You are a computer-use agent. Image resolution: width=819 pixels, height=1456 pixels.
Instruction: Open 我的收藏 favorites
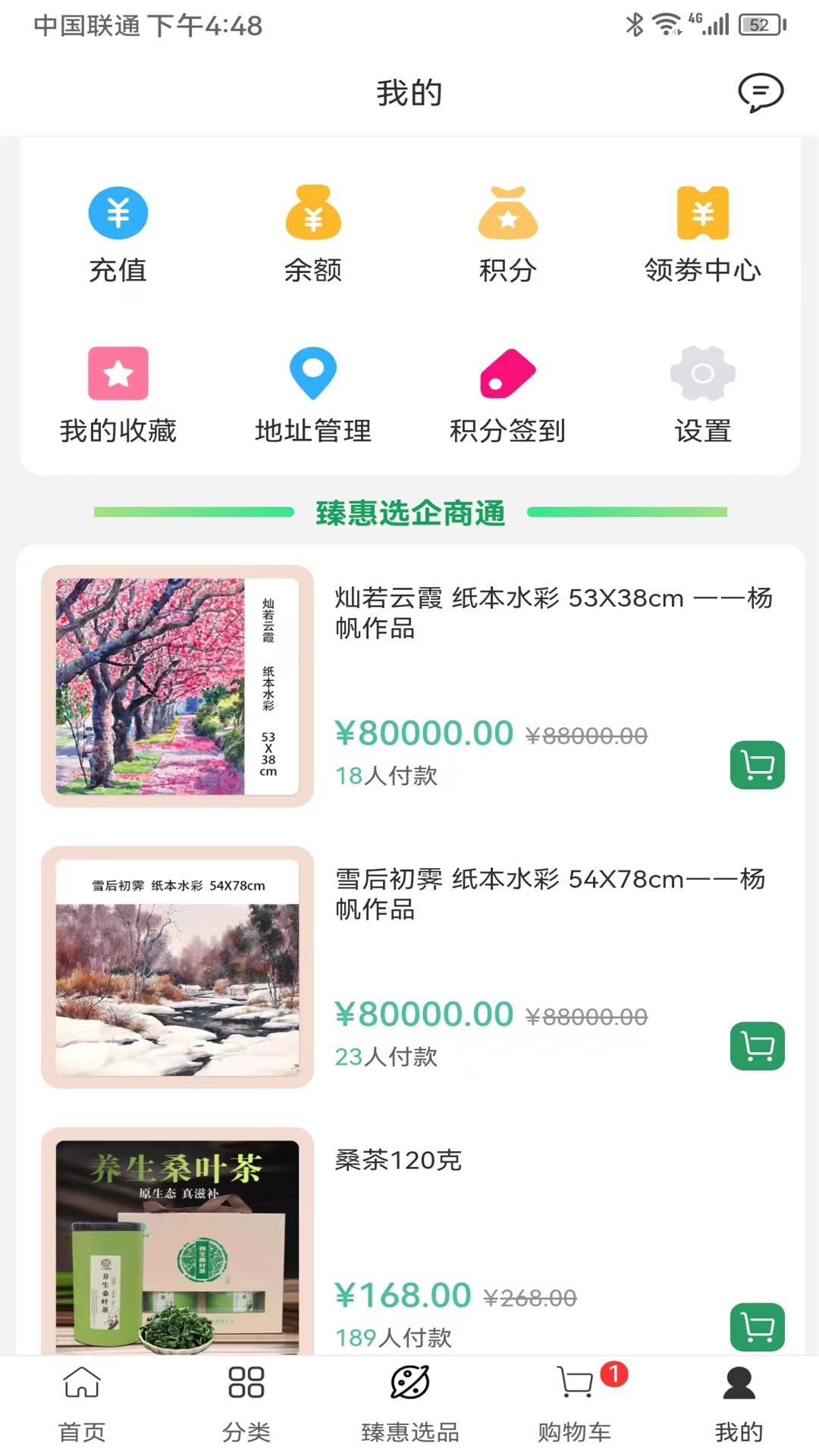click(118, 396)
